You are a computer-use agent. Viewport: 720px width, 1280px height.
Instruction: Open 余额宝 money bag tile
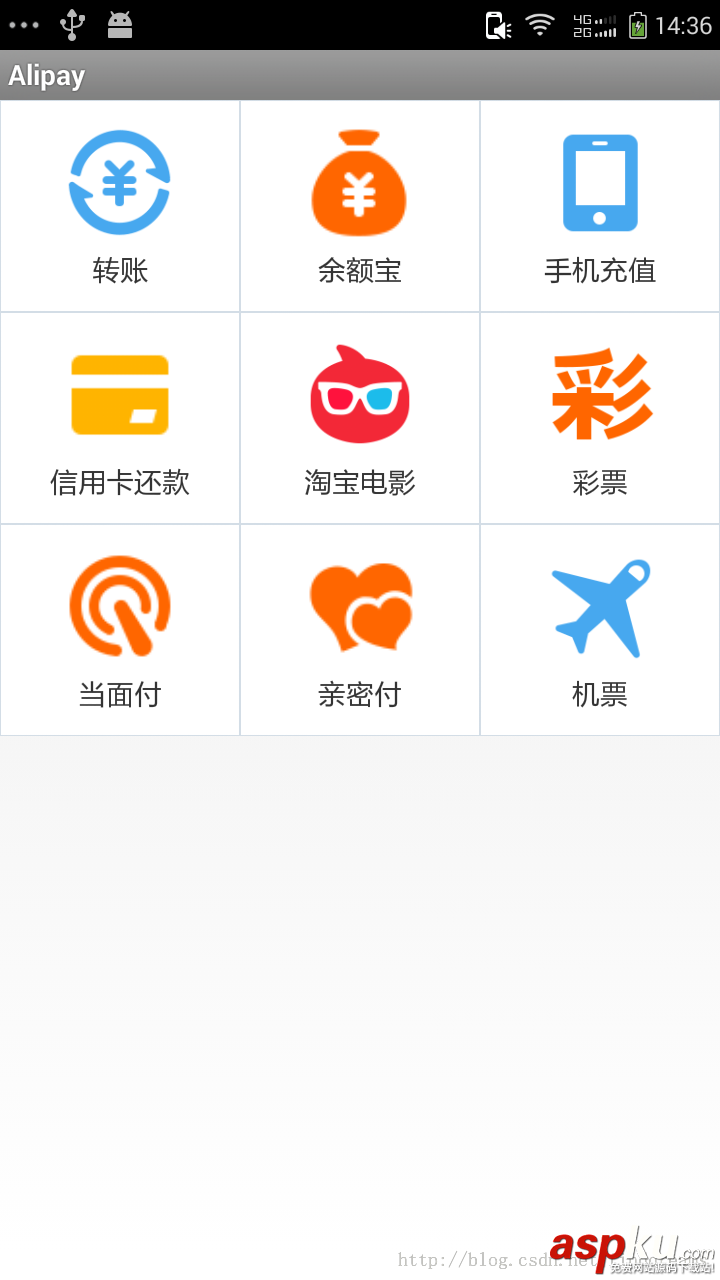(x=360, y=206)
